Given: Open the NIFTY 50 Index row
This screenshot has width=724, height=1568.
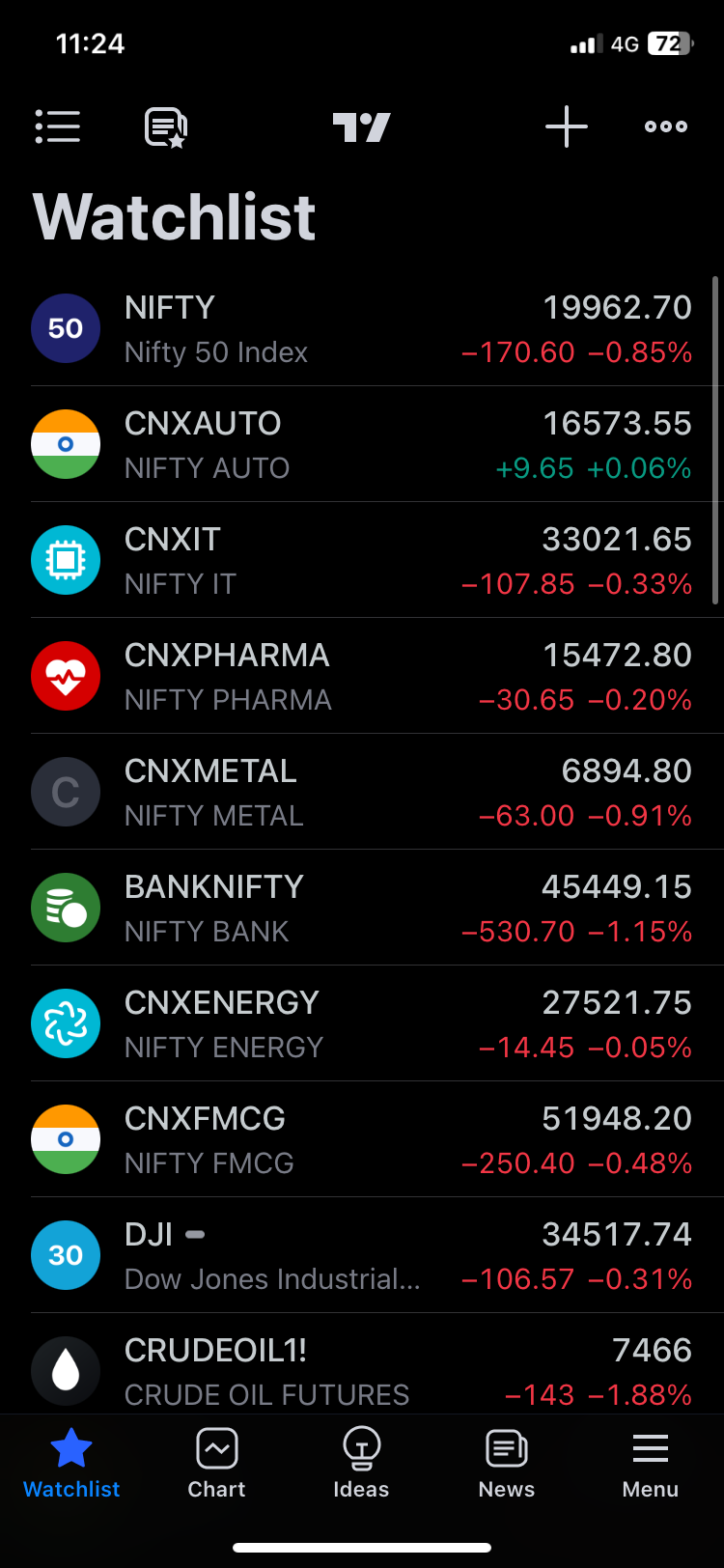Looking at the screenshot, I should tap(362, 328).
